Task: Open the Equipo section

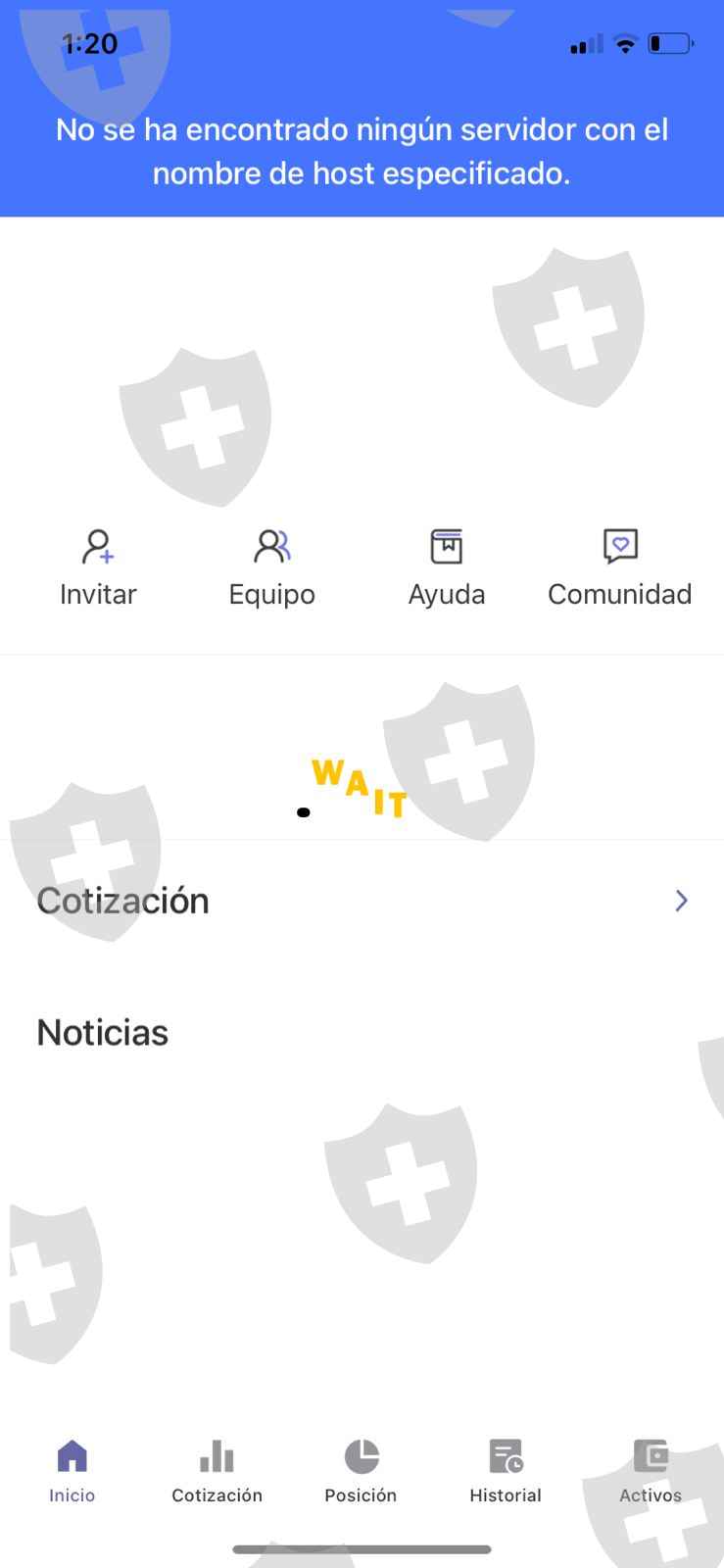Action: [271, 568]
